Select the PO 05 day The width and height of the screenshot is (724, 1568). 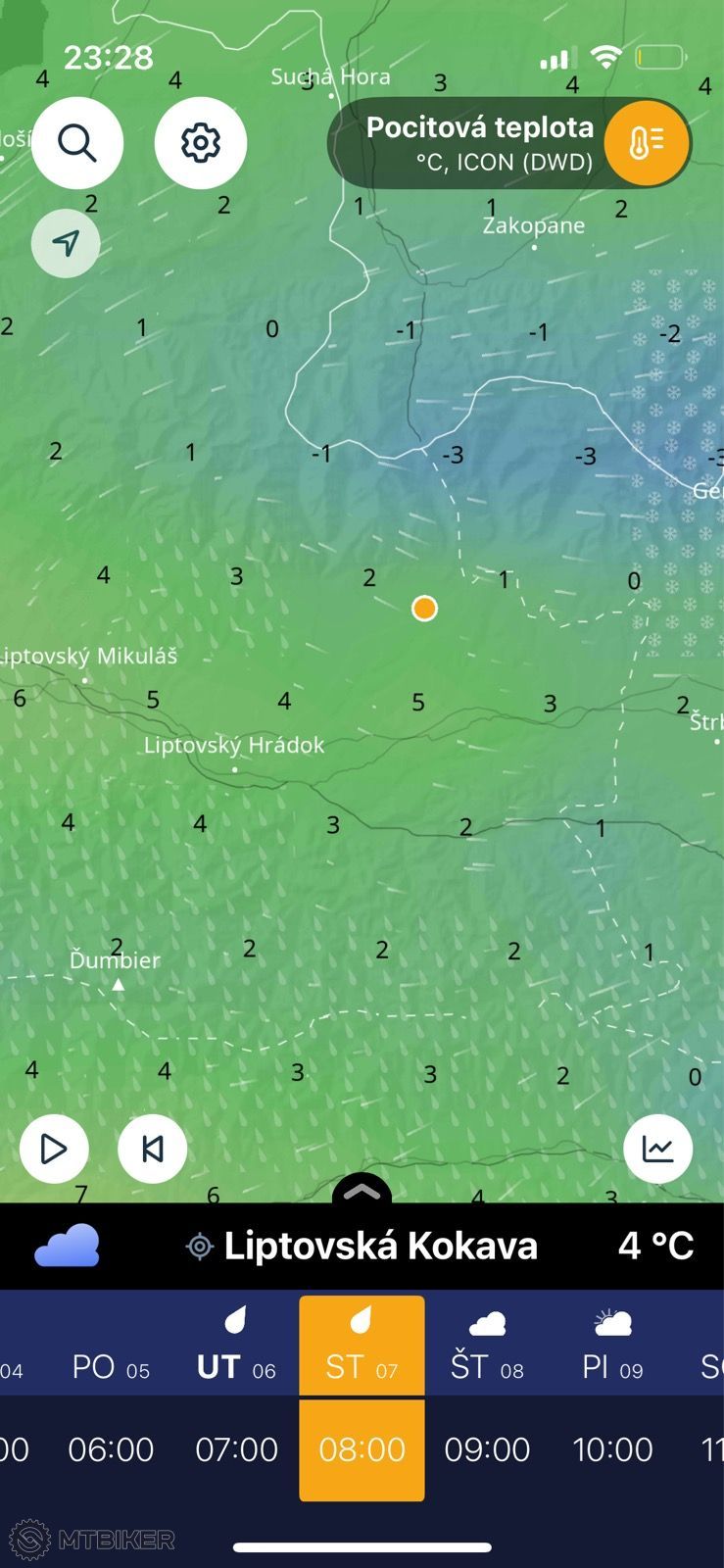coord(111,1345)
